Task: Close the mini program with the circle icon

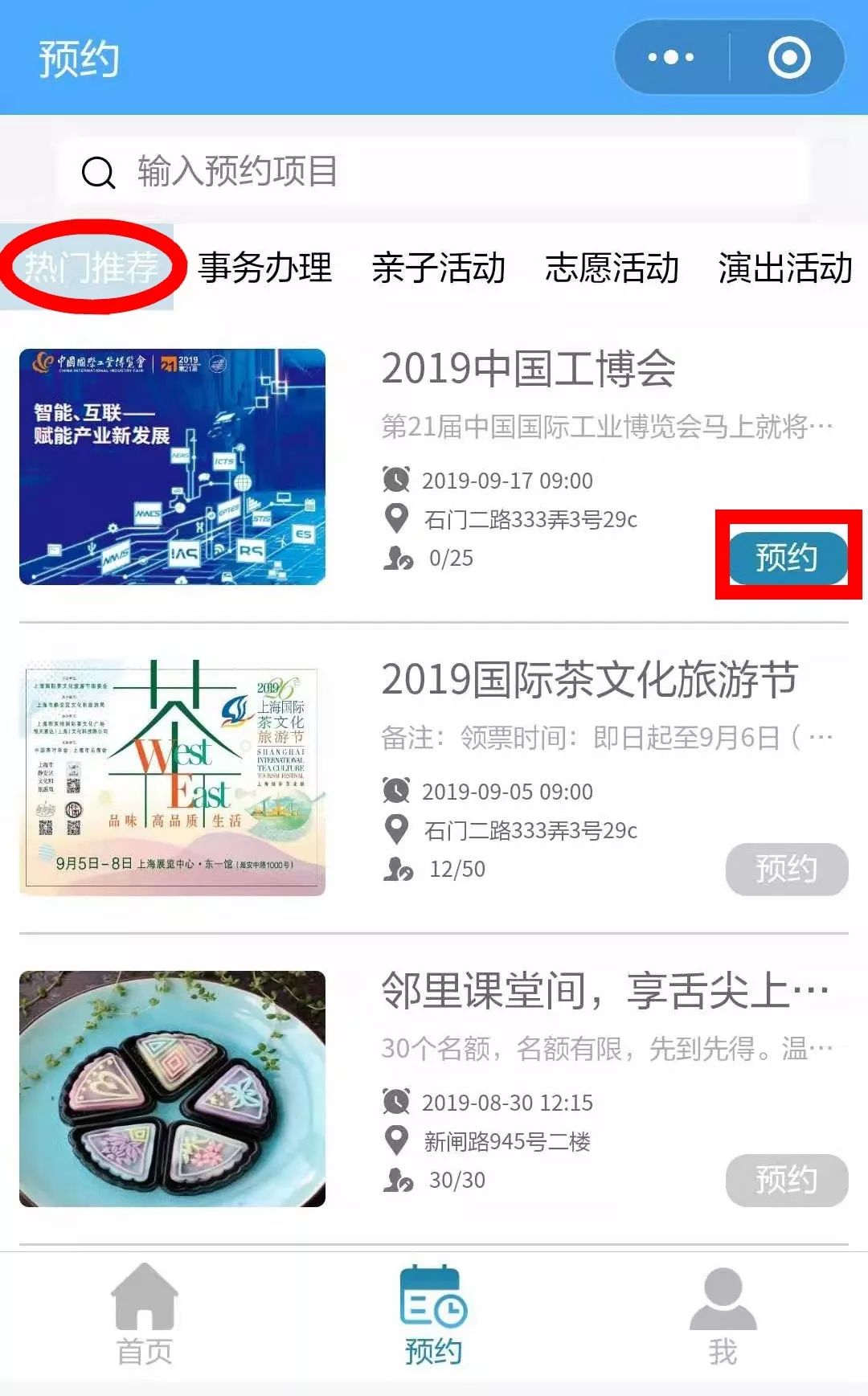Action: pos(789,57)
